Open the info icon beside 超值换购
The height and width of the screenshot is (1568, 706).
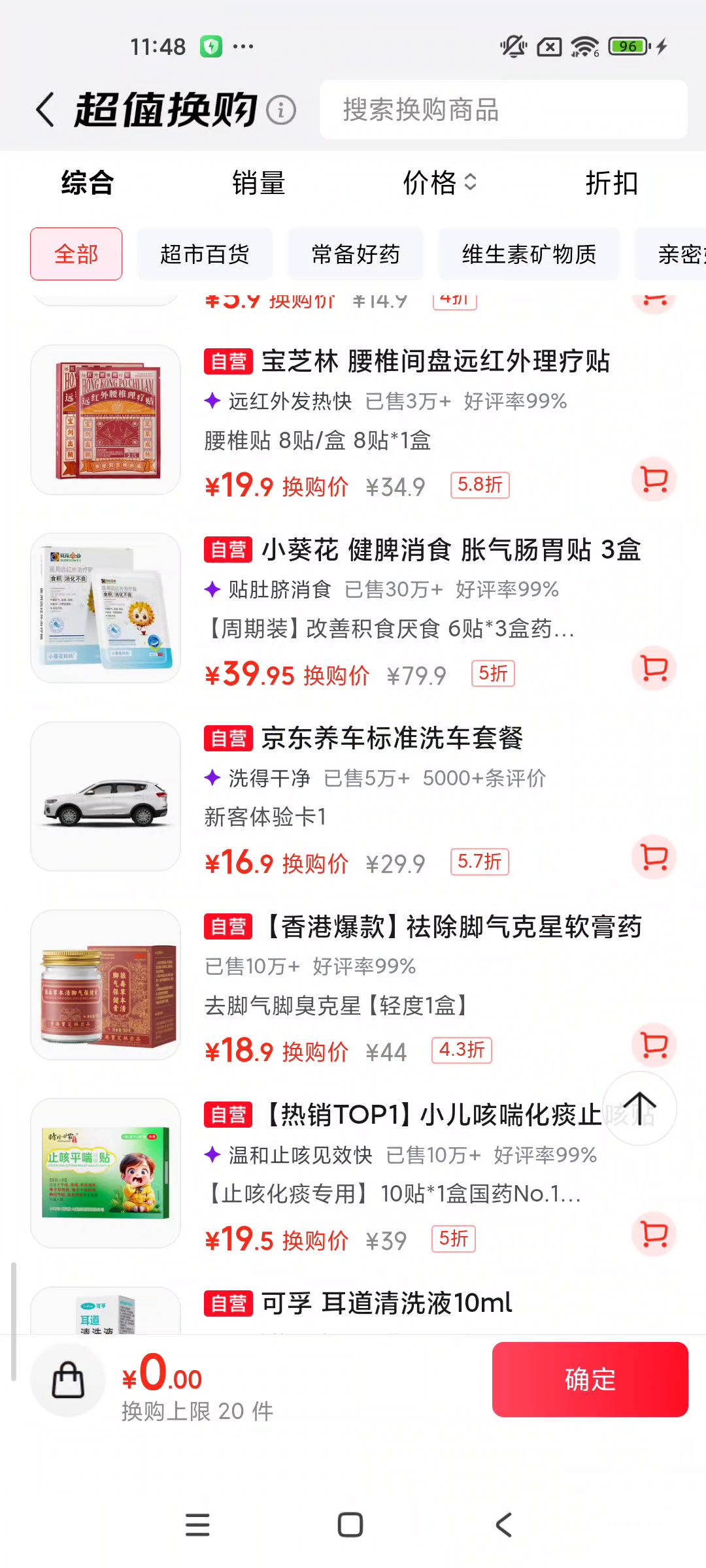(x=281, y=110)
